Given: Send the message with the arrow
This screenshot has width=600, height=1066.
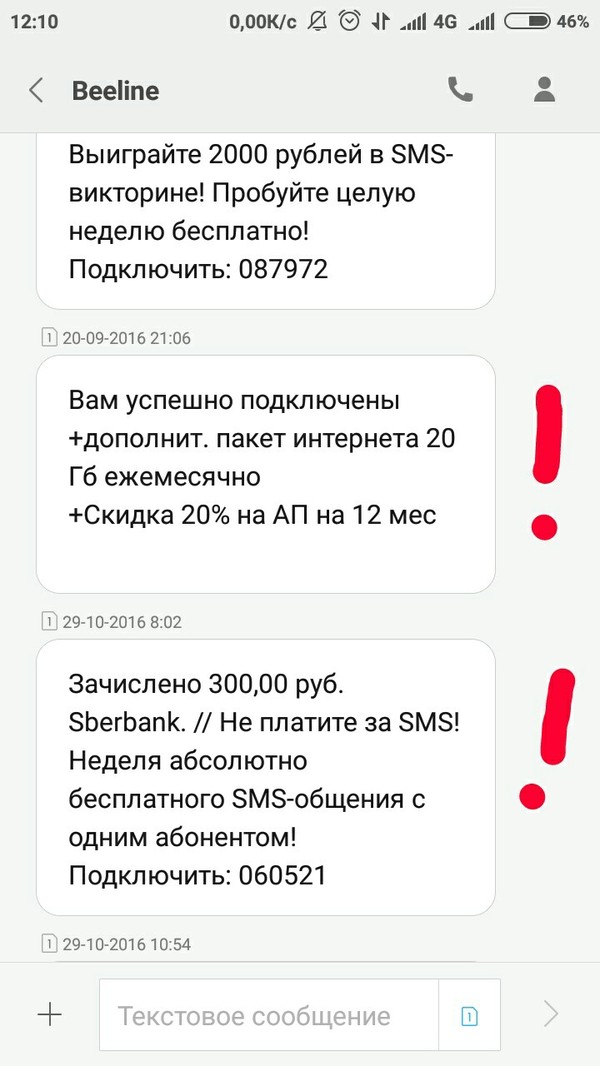Looking at the screenshot, I should pos(551,1015).
